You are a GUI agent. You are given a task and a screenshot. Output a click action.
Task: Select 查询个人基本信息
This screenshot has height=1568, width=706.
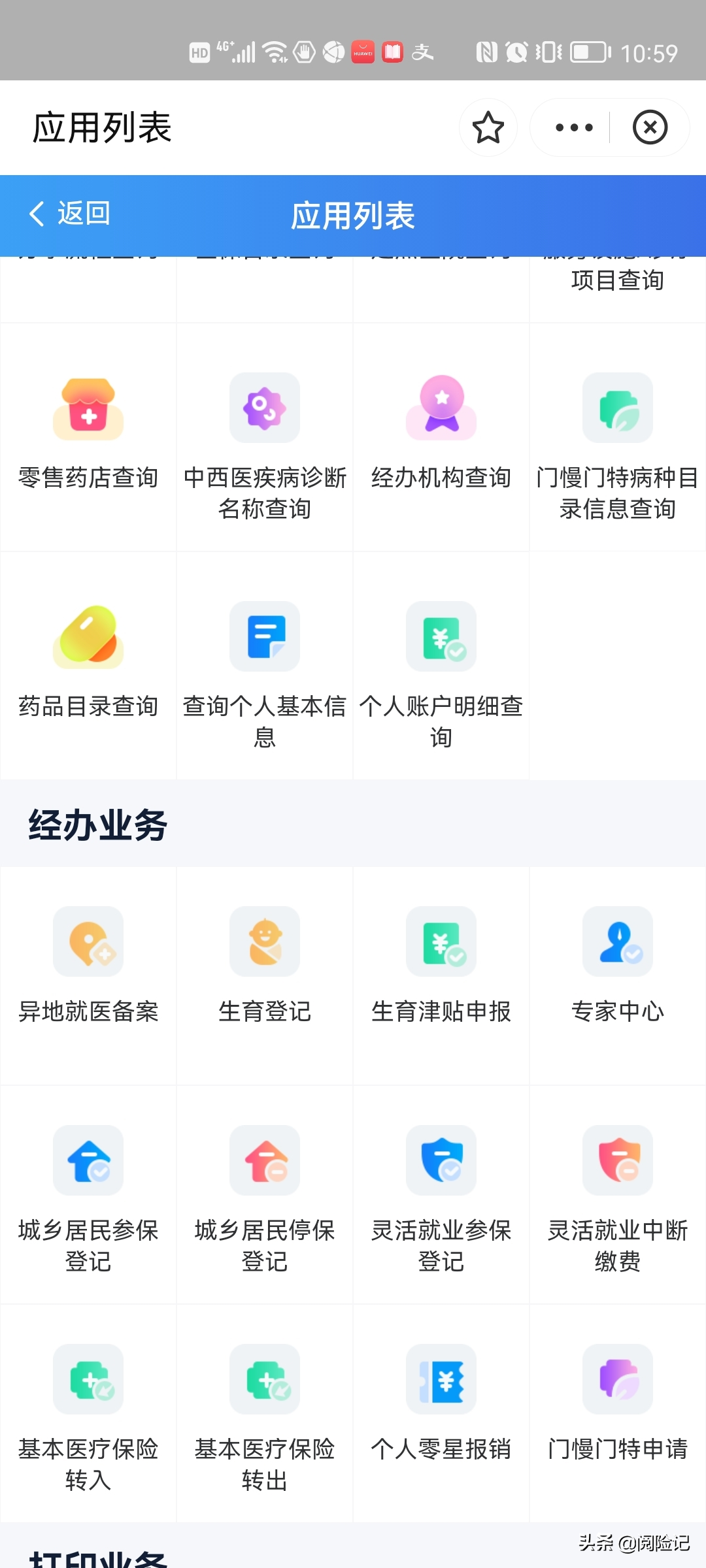pyautogui.click(x=265, y=673)
